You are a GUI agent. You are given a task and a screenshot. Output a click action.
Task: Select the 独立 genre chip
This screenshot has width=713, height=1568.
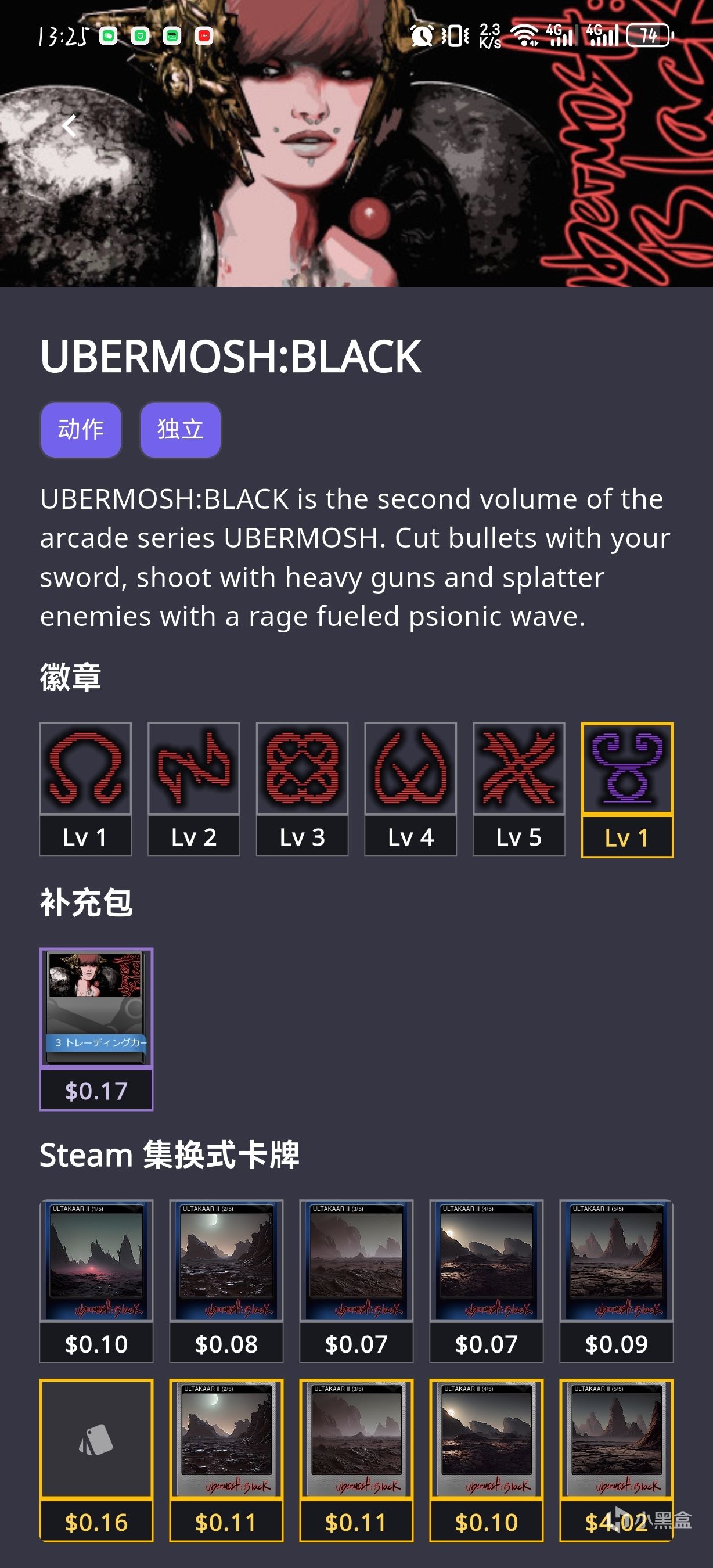click(x=180, y=429)
